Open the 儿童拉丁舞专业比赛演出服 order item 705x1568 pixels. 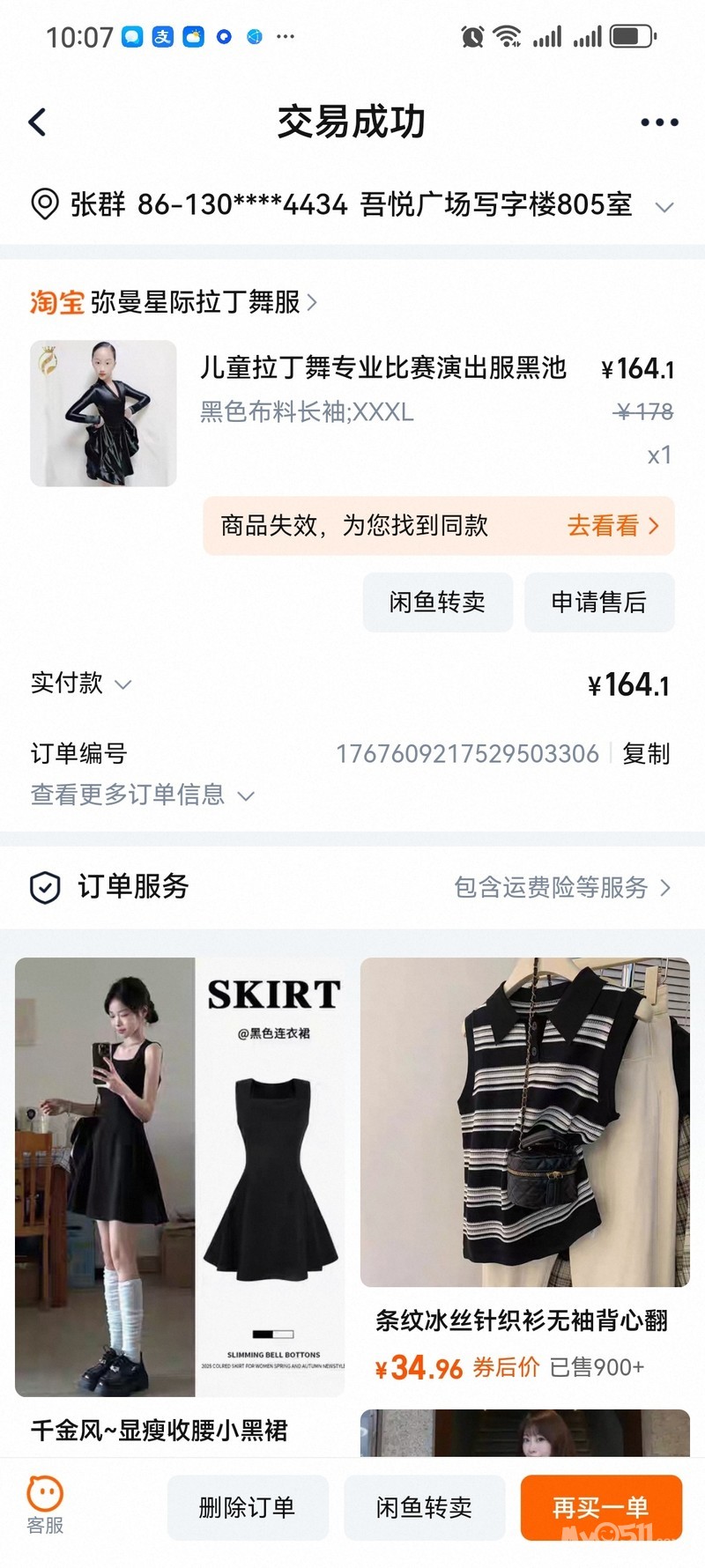click(382, 368)
